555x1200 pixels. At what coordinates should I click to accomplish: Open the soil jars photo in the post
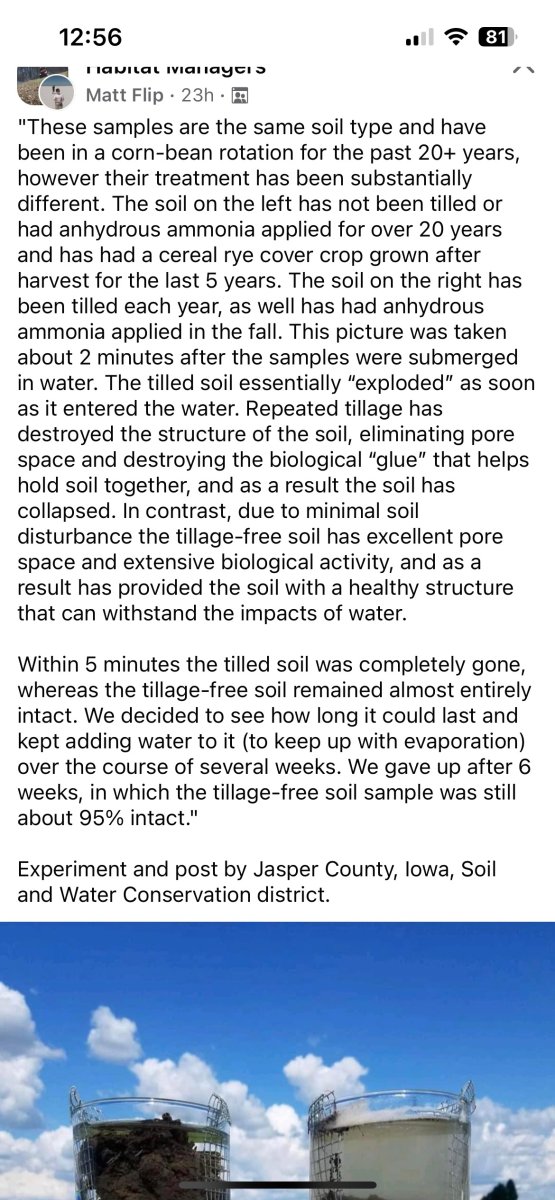point(277,1060)
